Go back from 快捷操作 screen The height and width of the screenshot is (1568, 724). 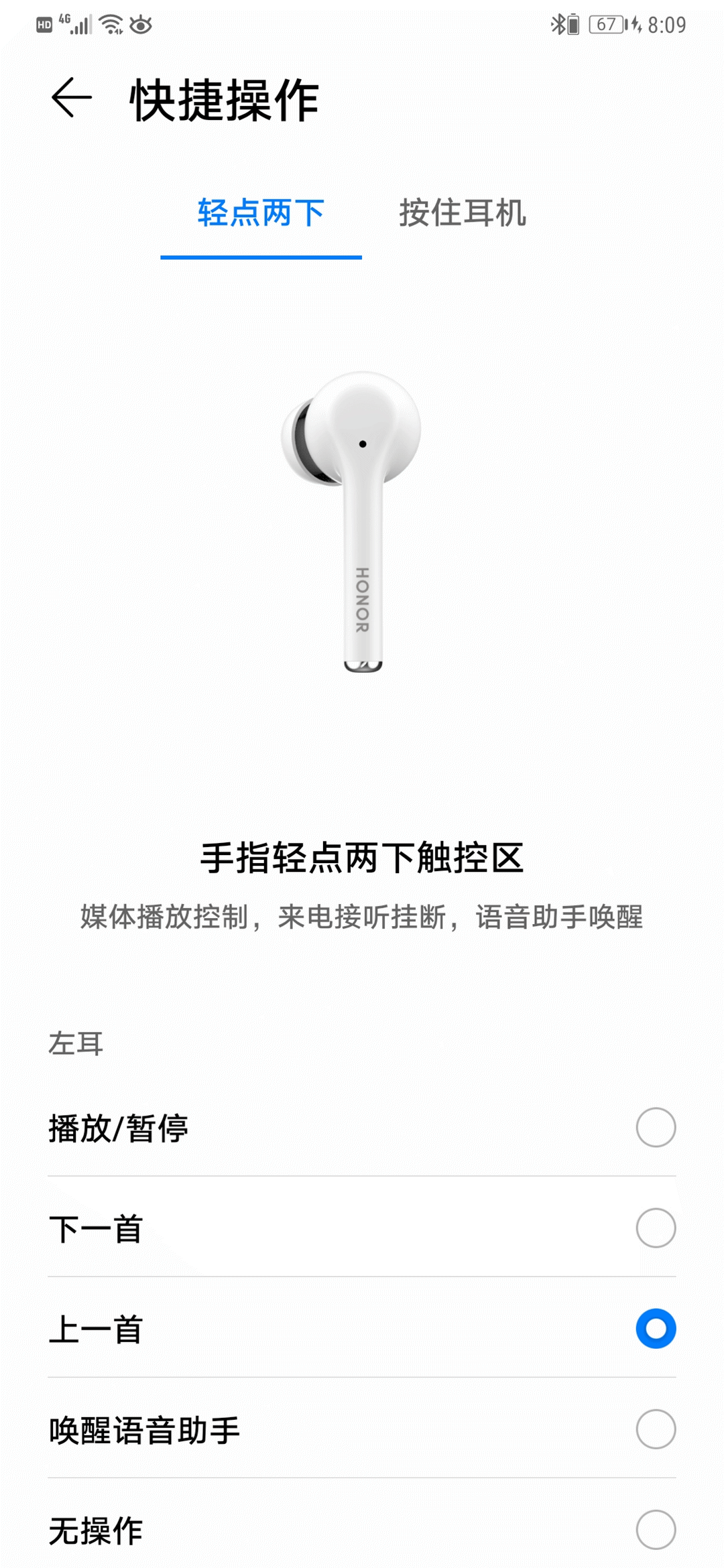pyautogui.click(x=71, y=98)
